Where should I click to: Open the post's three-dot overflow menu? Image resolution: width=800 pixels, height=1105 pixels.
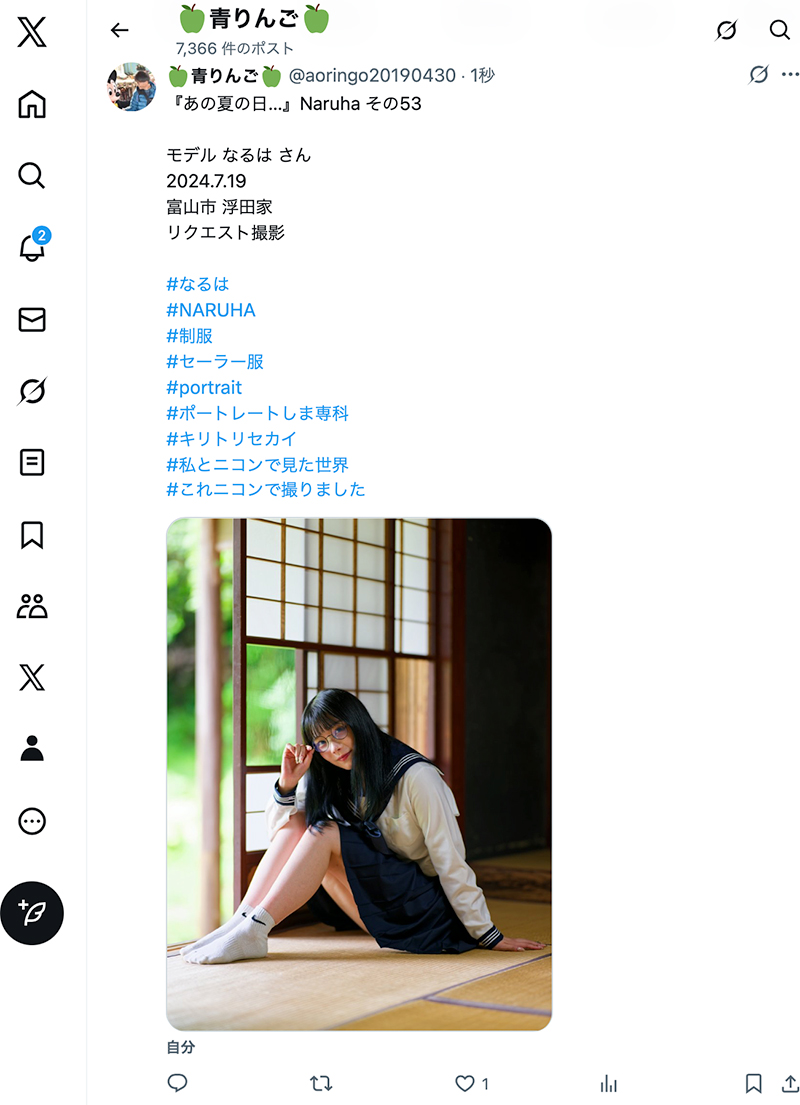790,75
